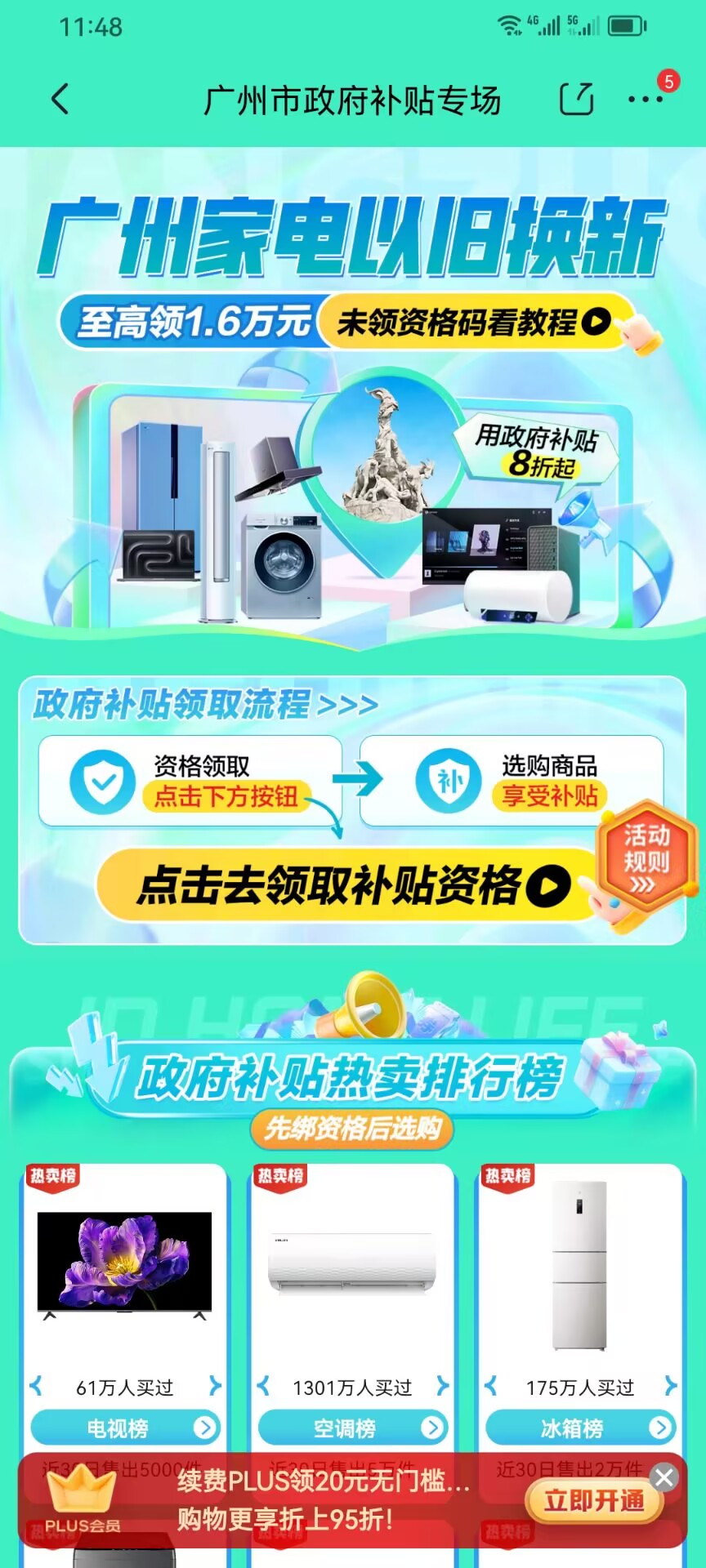The width and height of the screenshot is (706, 1568).
Task: Show previous item in 电视榜 card
Action: [36, 1386]
